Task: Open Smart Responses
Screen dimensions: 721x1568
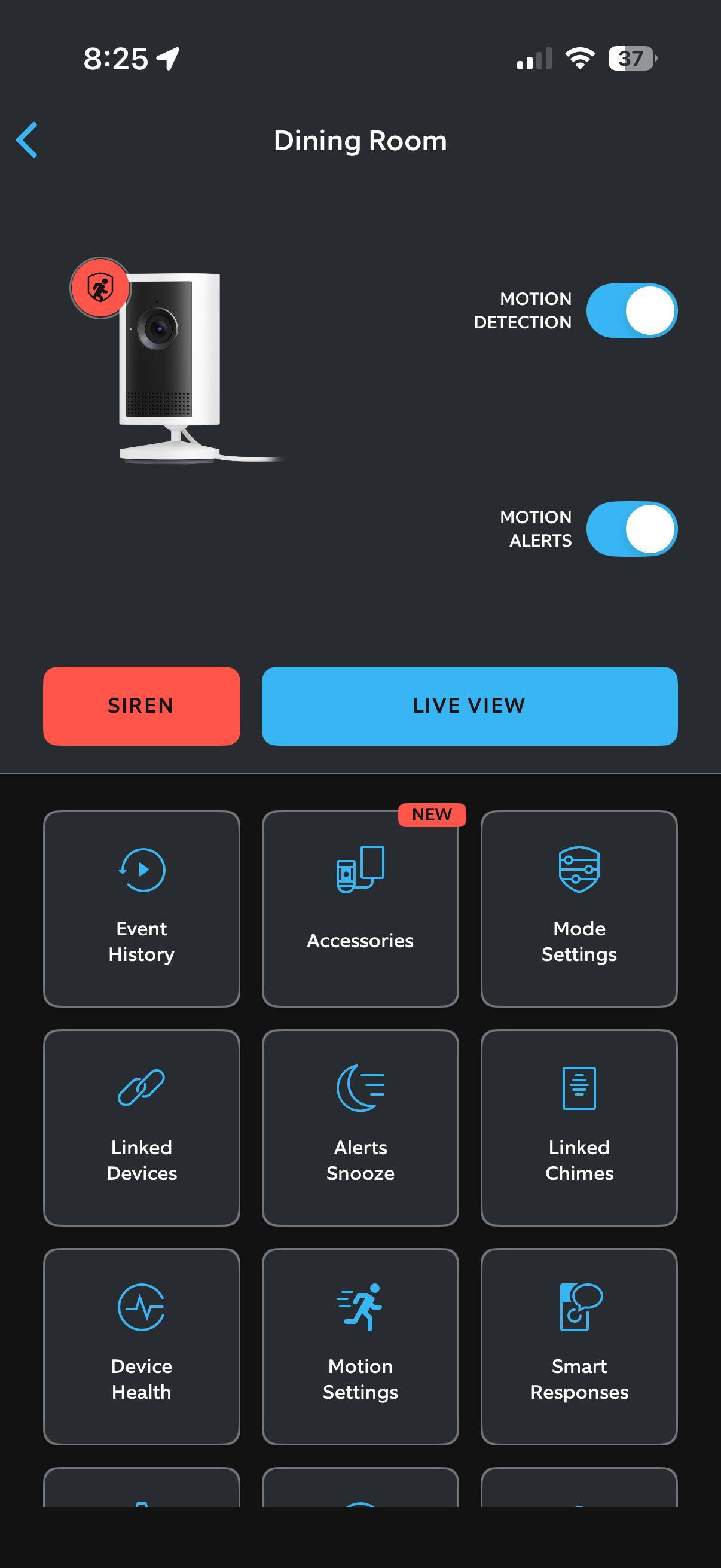Action: point(579,1346)
